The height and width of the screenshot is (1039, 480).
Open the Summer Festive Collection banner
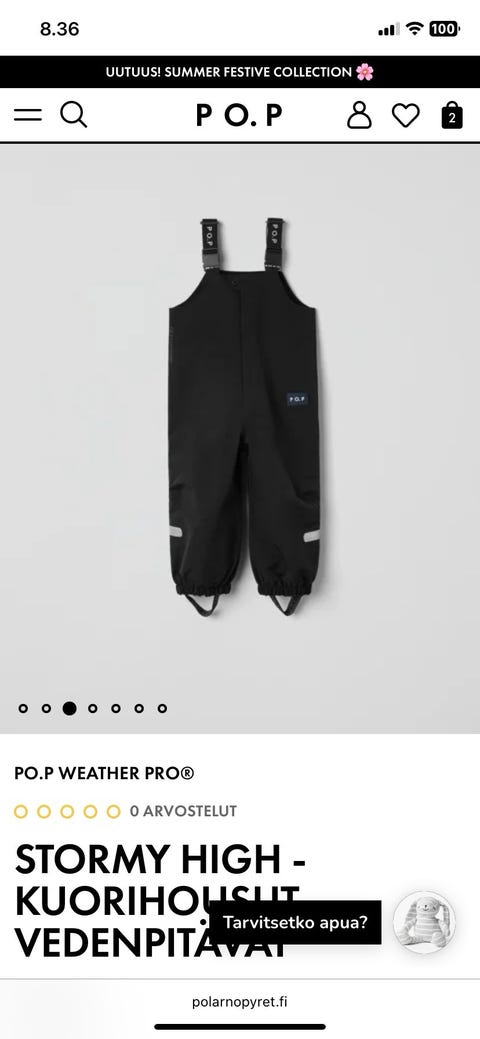(x=240, y=72)
